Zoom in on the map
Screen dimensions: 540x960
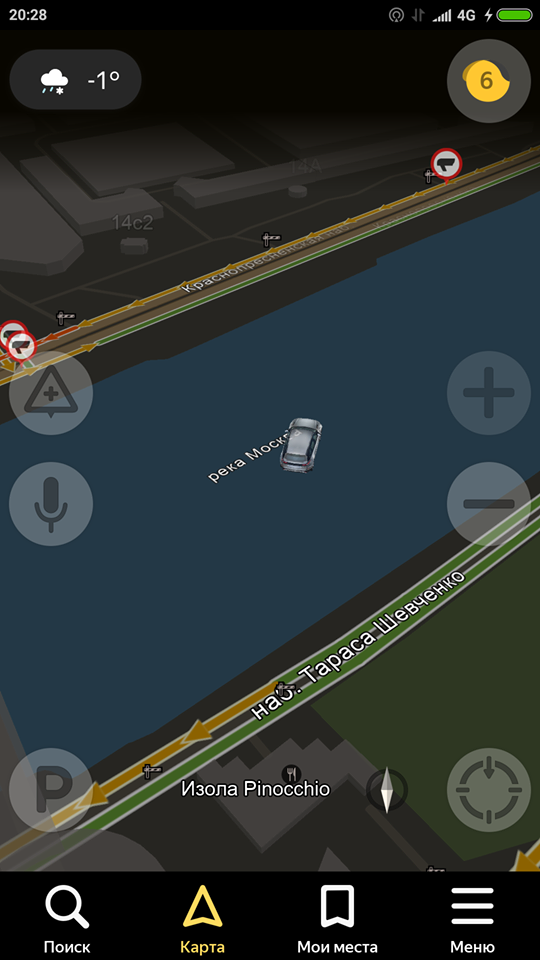489,393
